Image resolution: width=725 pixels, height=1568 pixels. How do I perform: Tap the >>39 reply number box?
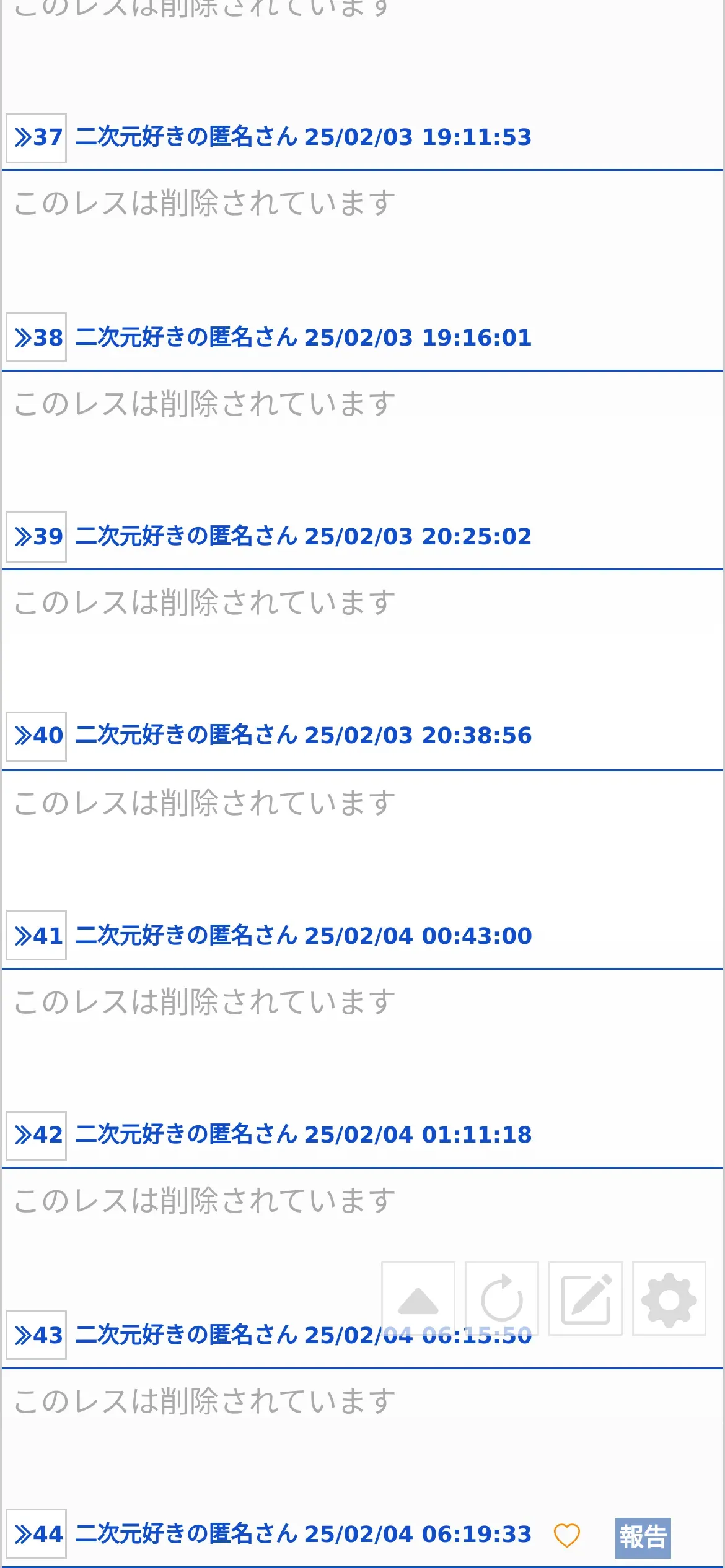pos(36,537)
